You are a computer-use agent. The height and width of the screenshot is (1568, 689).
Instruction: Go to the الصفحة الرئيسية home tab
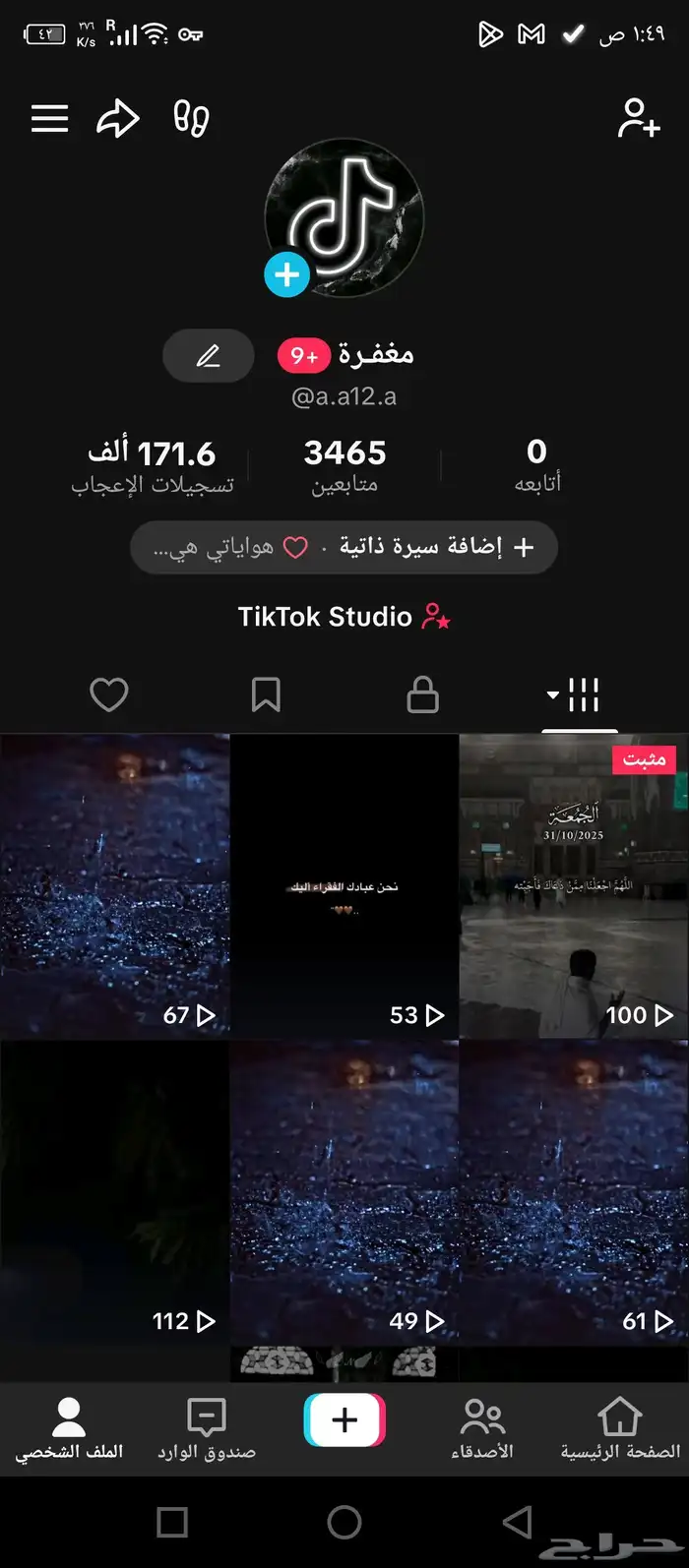tap(619, 1429)
